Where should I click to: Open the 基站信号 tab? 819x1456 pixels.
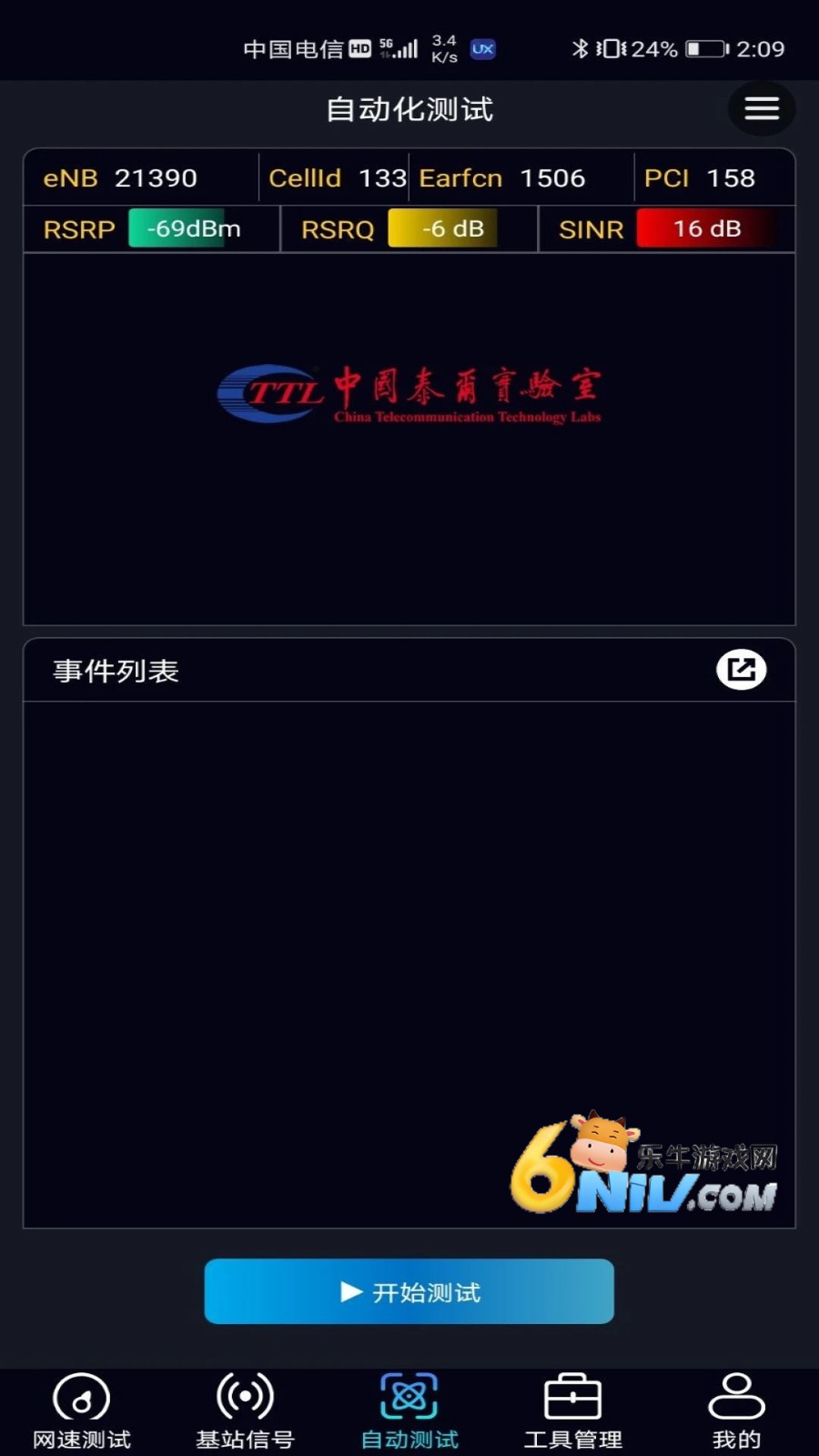246,1410
